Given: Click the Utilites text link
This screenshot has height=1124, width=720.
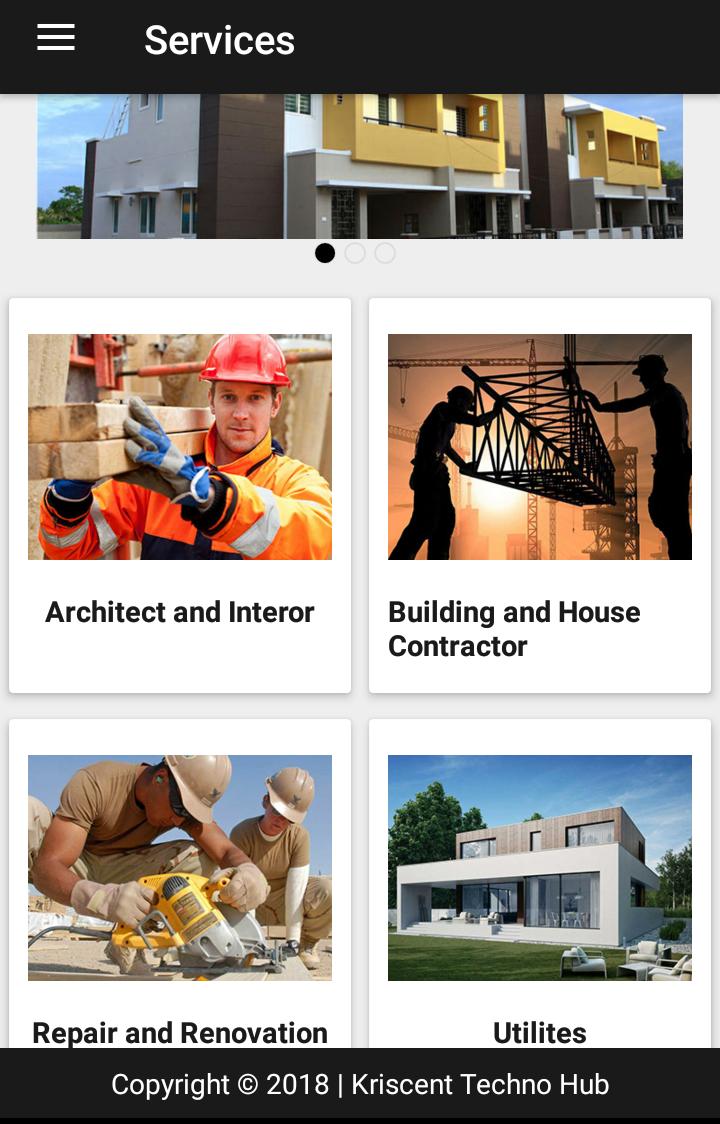Looking at the screenshot, I should tap(540, 1033).
